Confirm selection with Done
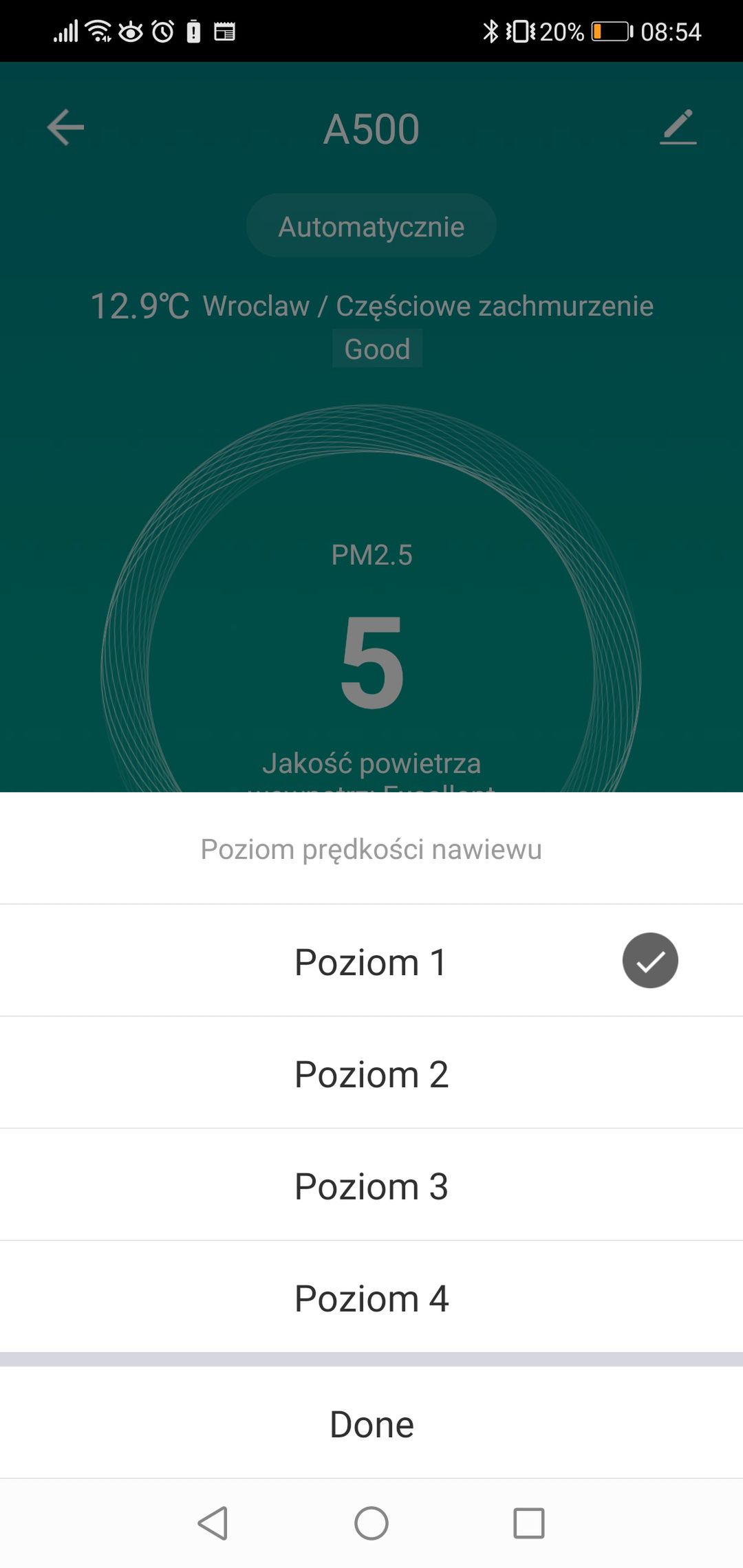743x1568 pixels. coord(371,1422)
